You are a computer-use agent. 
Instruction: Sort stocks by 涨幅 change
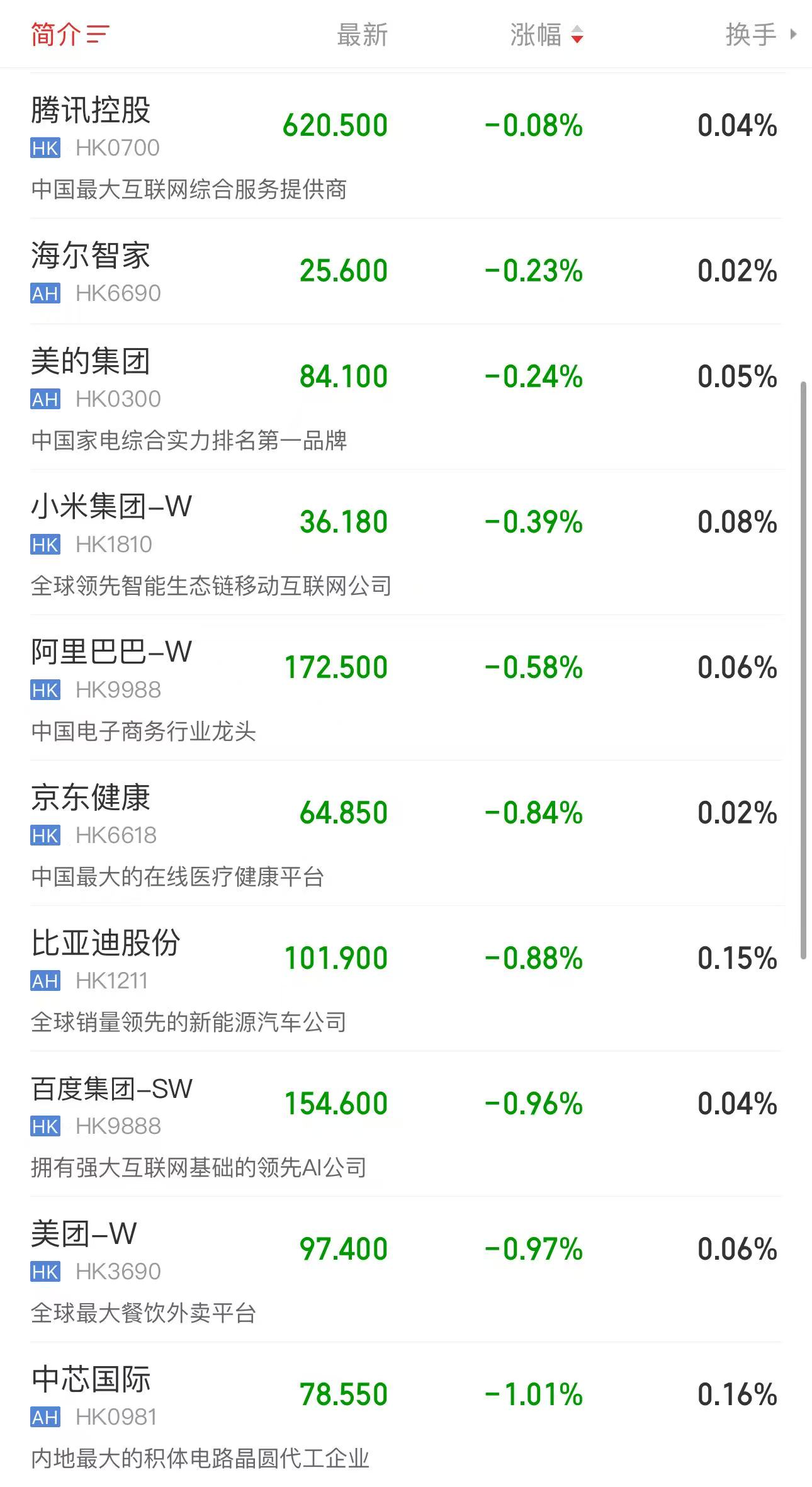click(546, 35)
